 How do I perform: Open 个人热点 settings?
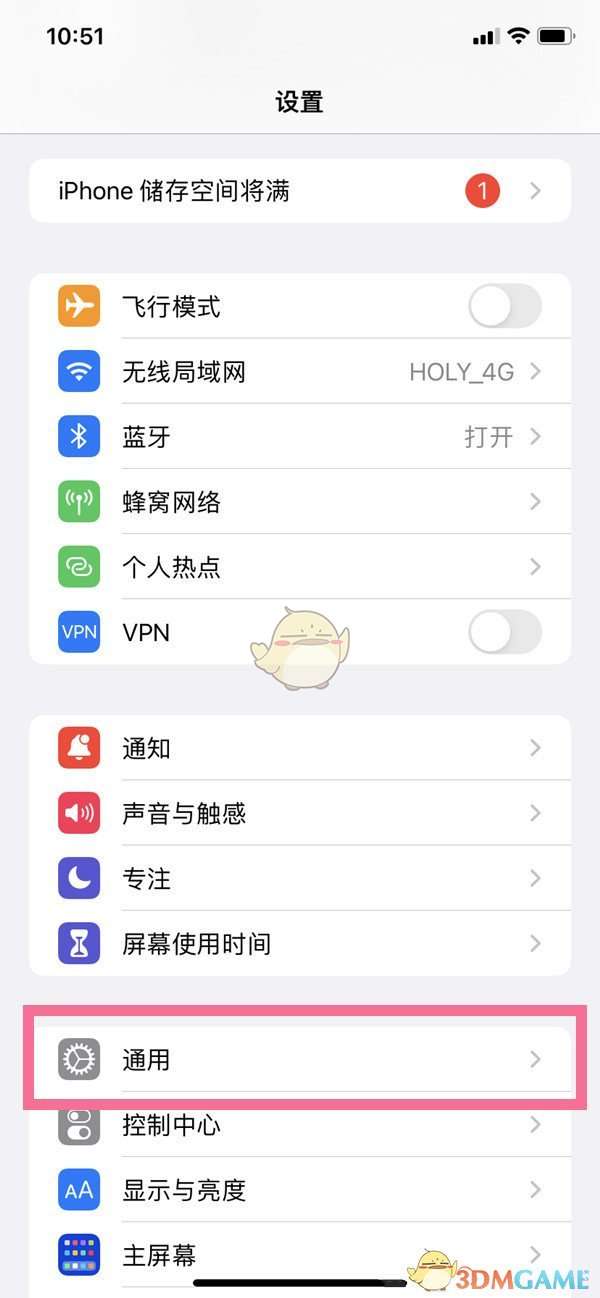pos(300,567)
